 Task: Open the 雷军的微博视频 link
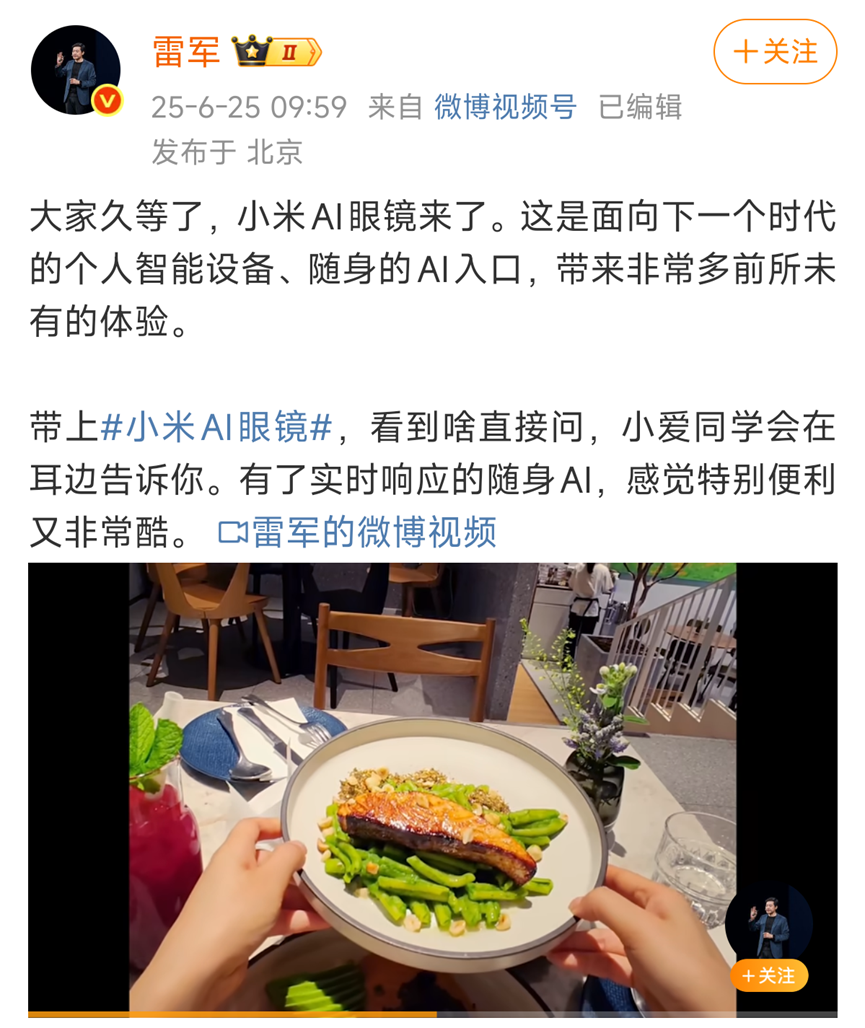click(x=357, y=532)
